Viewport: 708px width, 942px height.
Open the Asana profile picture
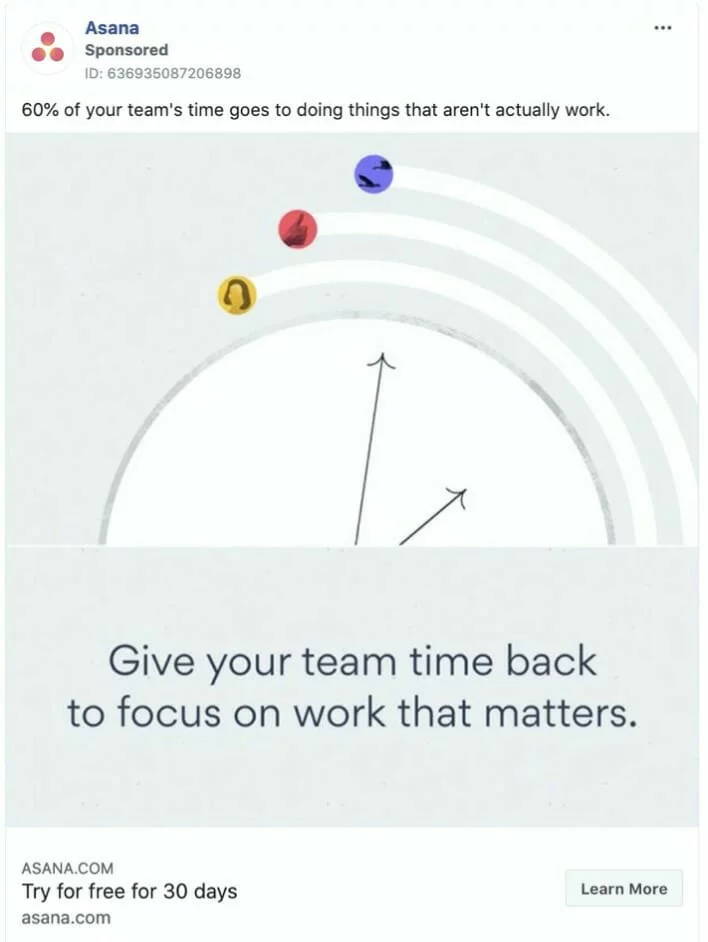tap(47, 47)
